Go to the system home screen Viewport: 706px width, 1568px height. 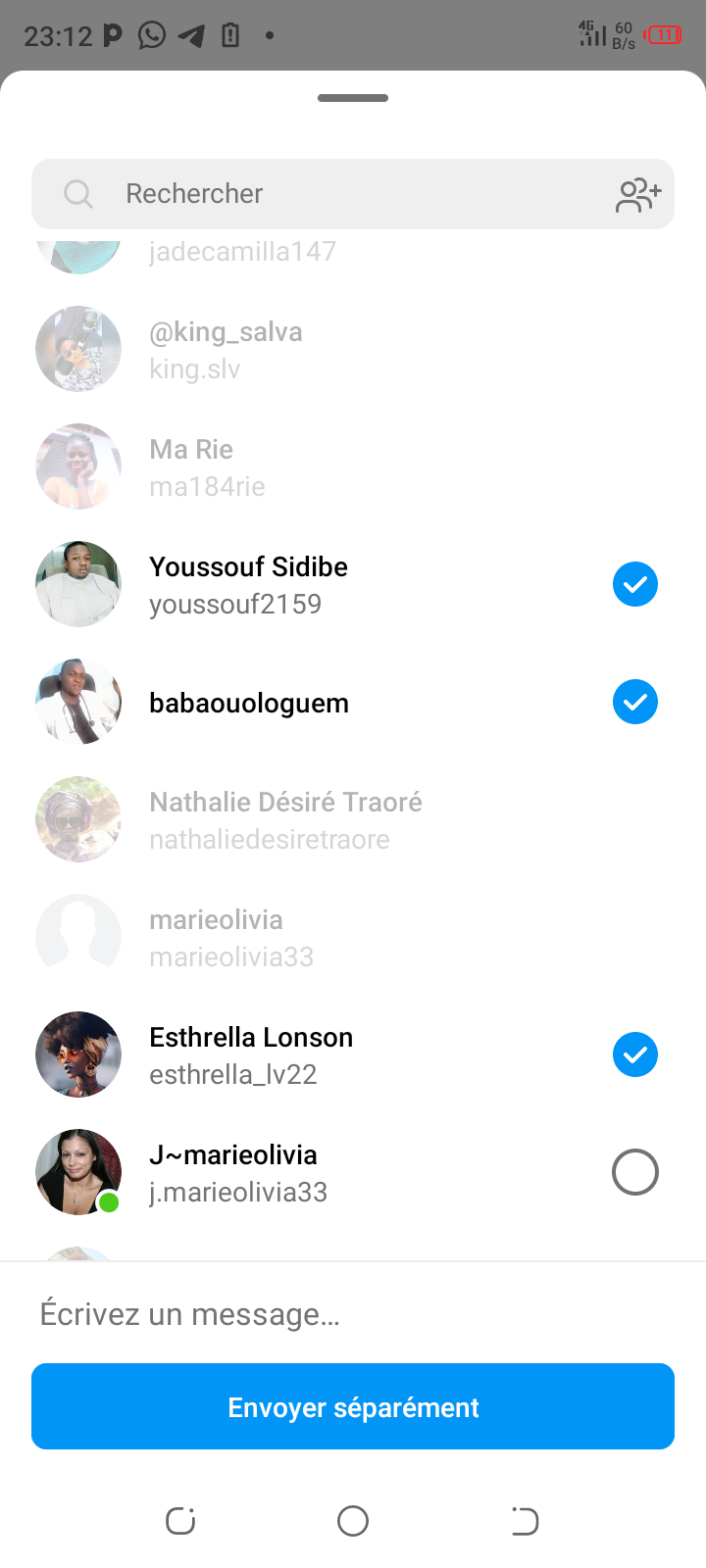[x=353, y=1521]
